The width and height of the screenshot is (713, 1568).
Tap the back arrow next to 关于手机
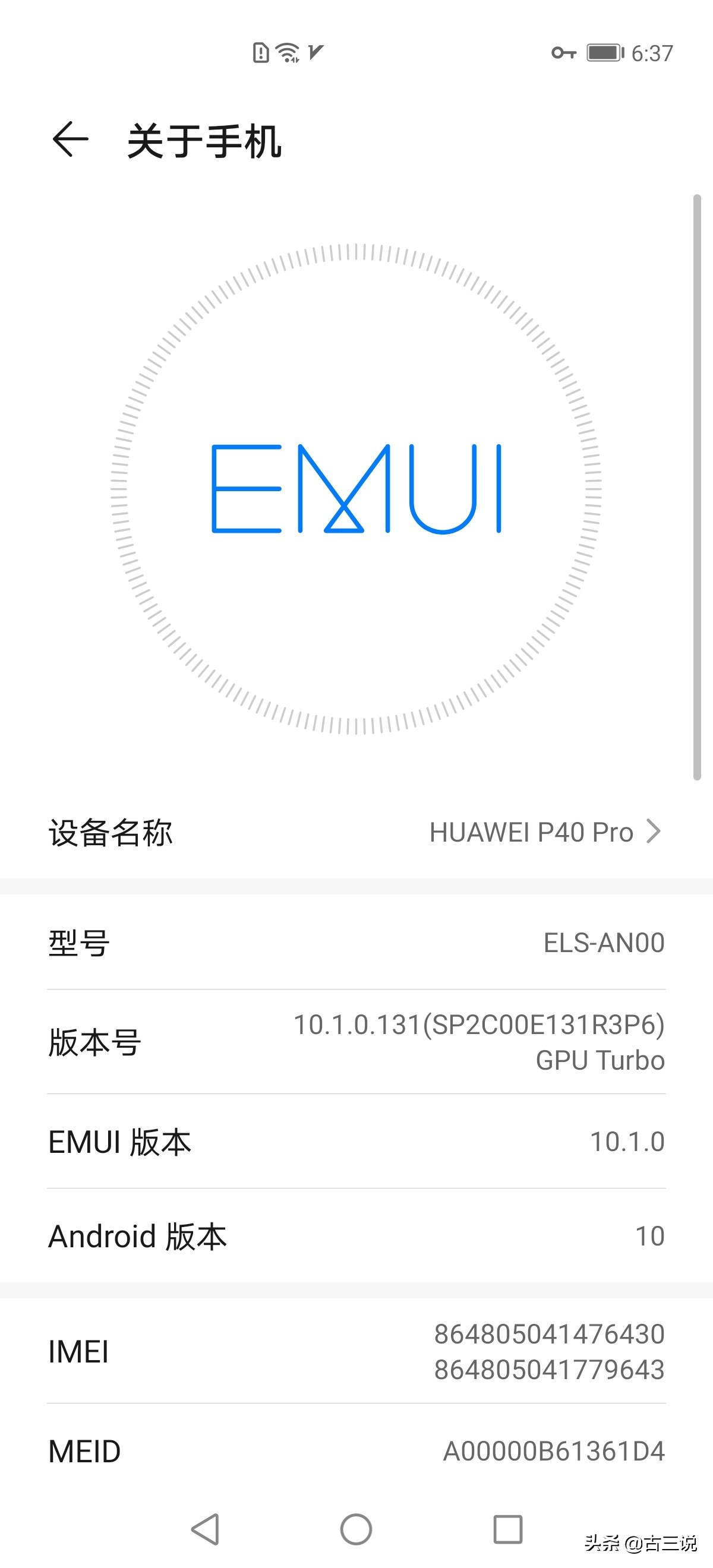[70, 141]
